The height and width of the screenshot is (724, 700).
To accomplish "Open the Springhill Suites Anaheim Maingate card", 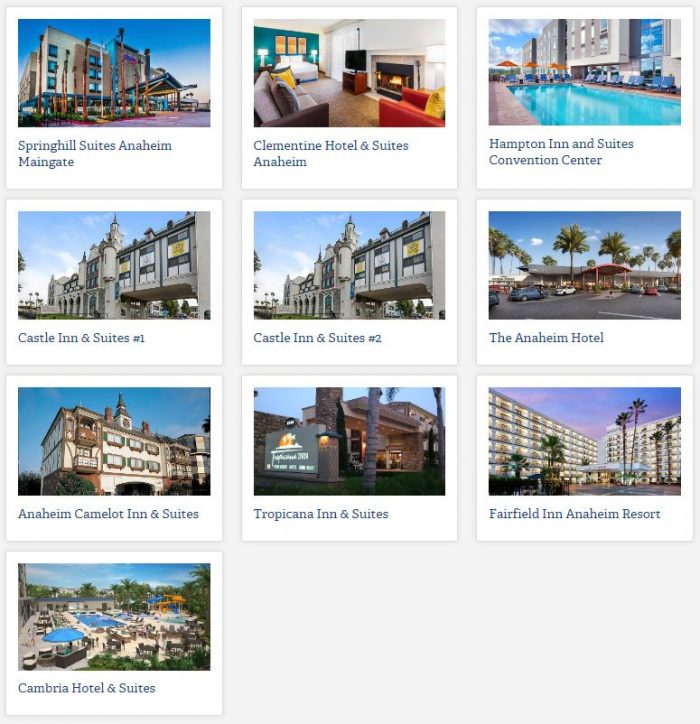I will pyautogui.click(x=114, y=98).
